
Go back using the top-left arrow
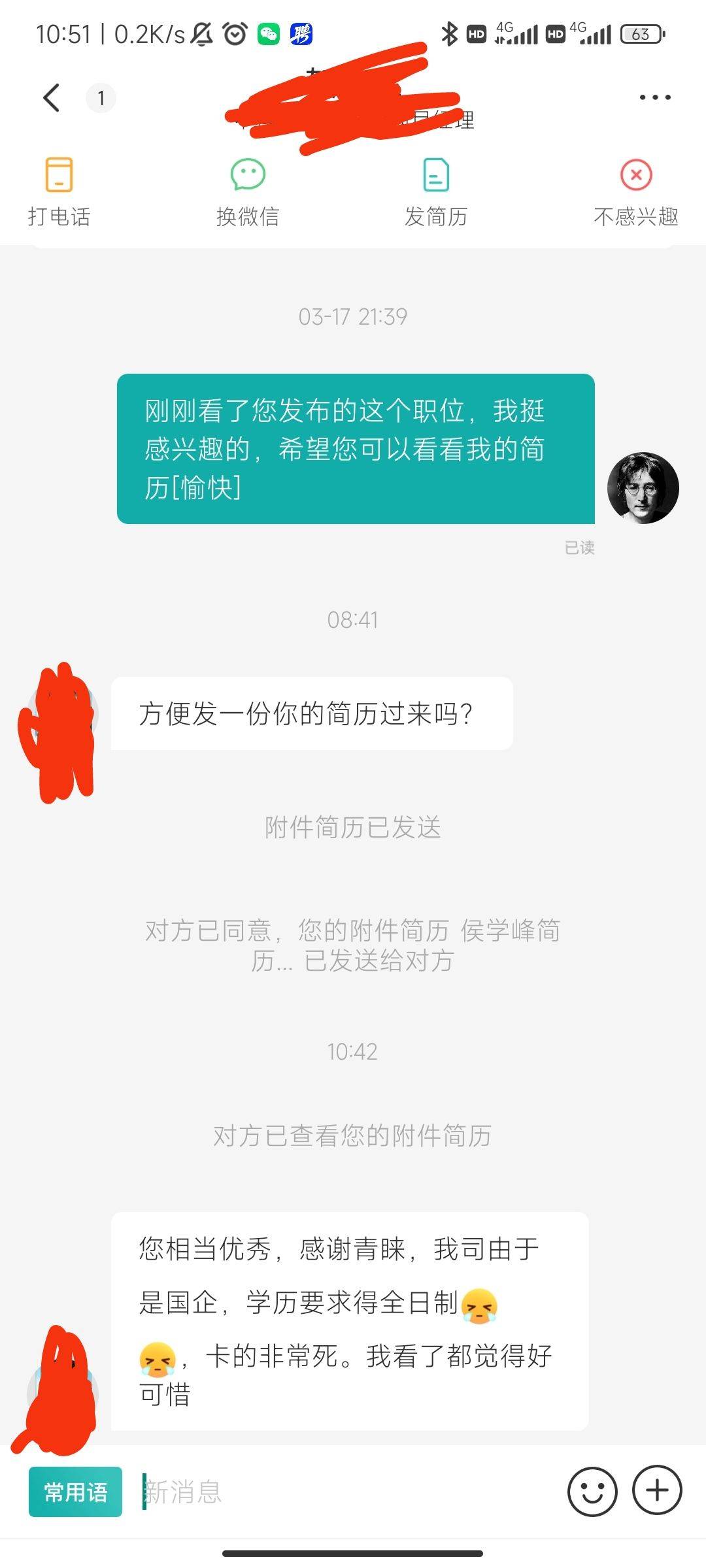point(52,98)
